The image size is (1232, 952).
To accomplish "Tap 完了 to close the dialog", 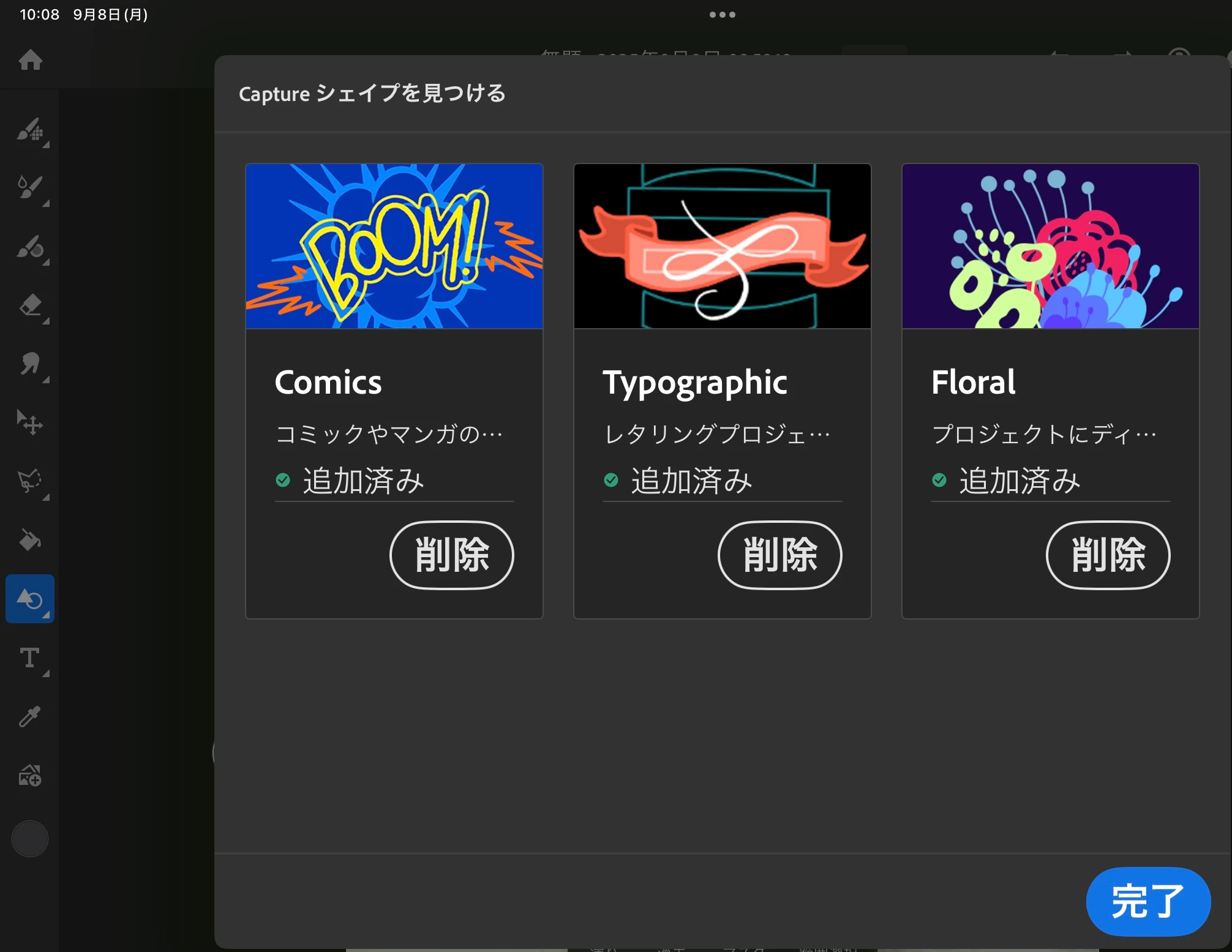I will pos(1147,901).
